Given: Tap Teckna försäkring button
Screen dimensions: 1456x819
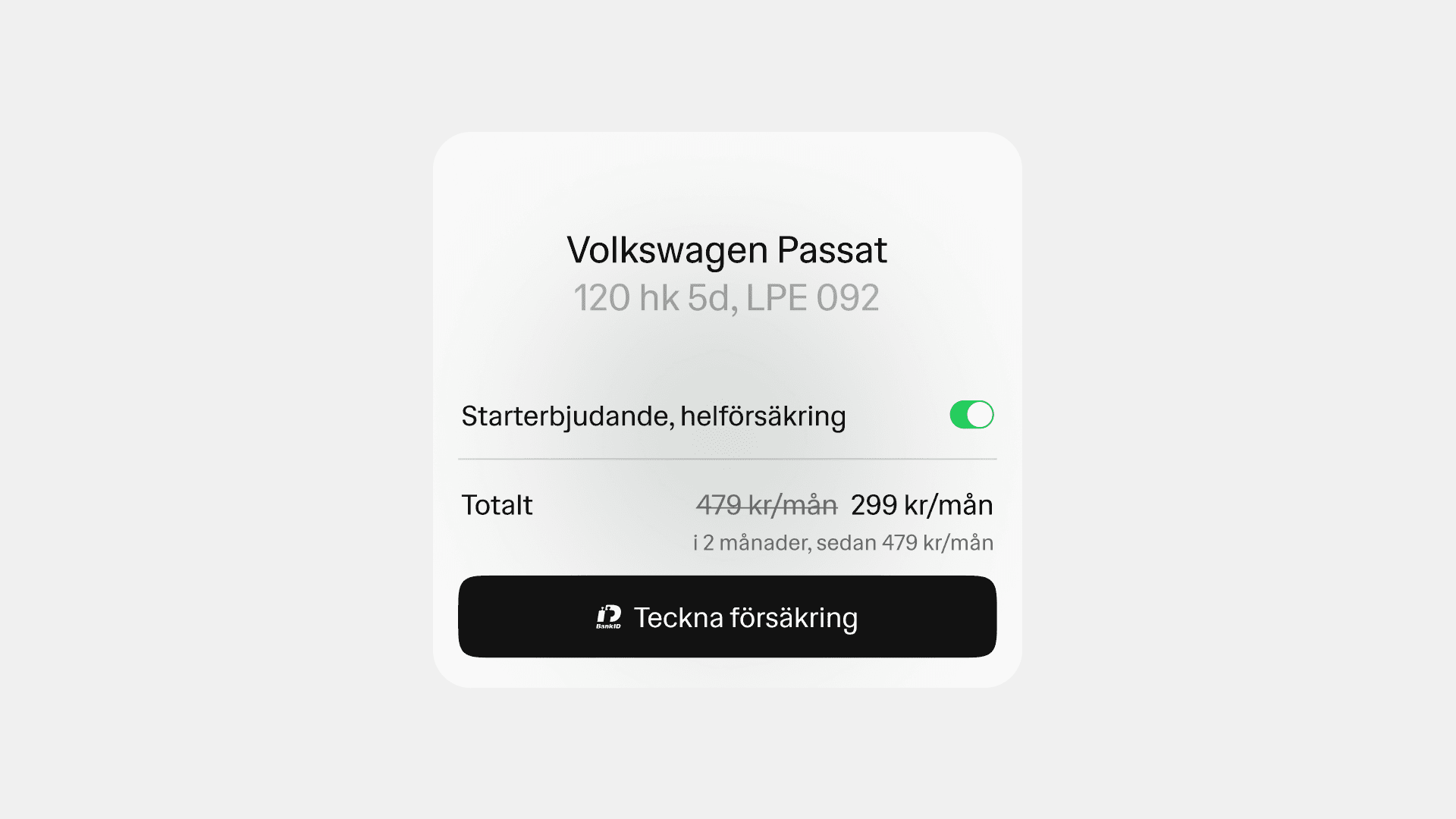Looking at the screenshot, I should (727, 617).
